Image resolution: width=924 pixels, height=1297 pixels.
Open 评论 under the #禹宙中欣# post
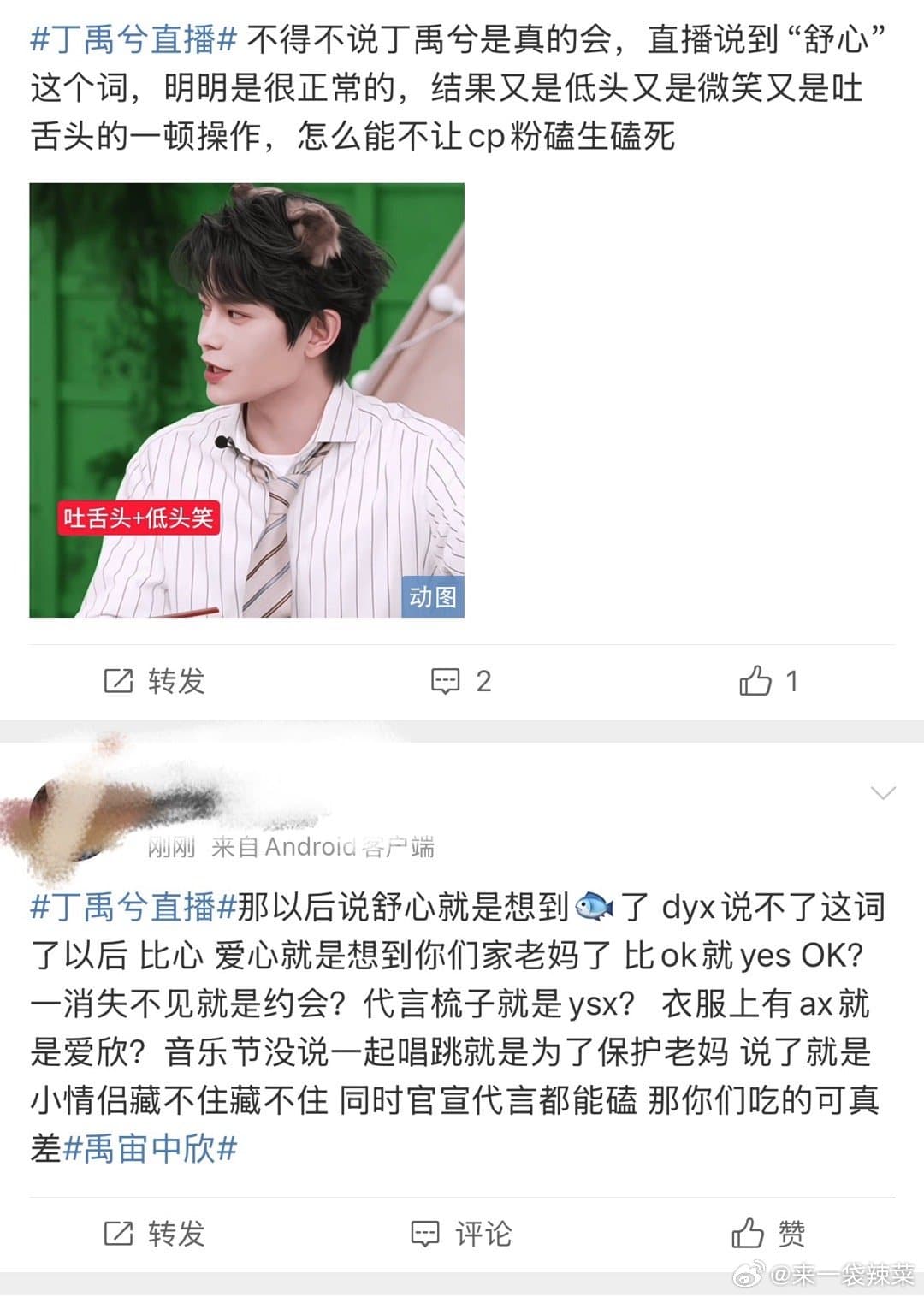(x=461, y=1235)
